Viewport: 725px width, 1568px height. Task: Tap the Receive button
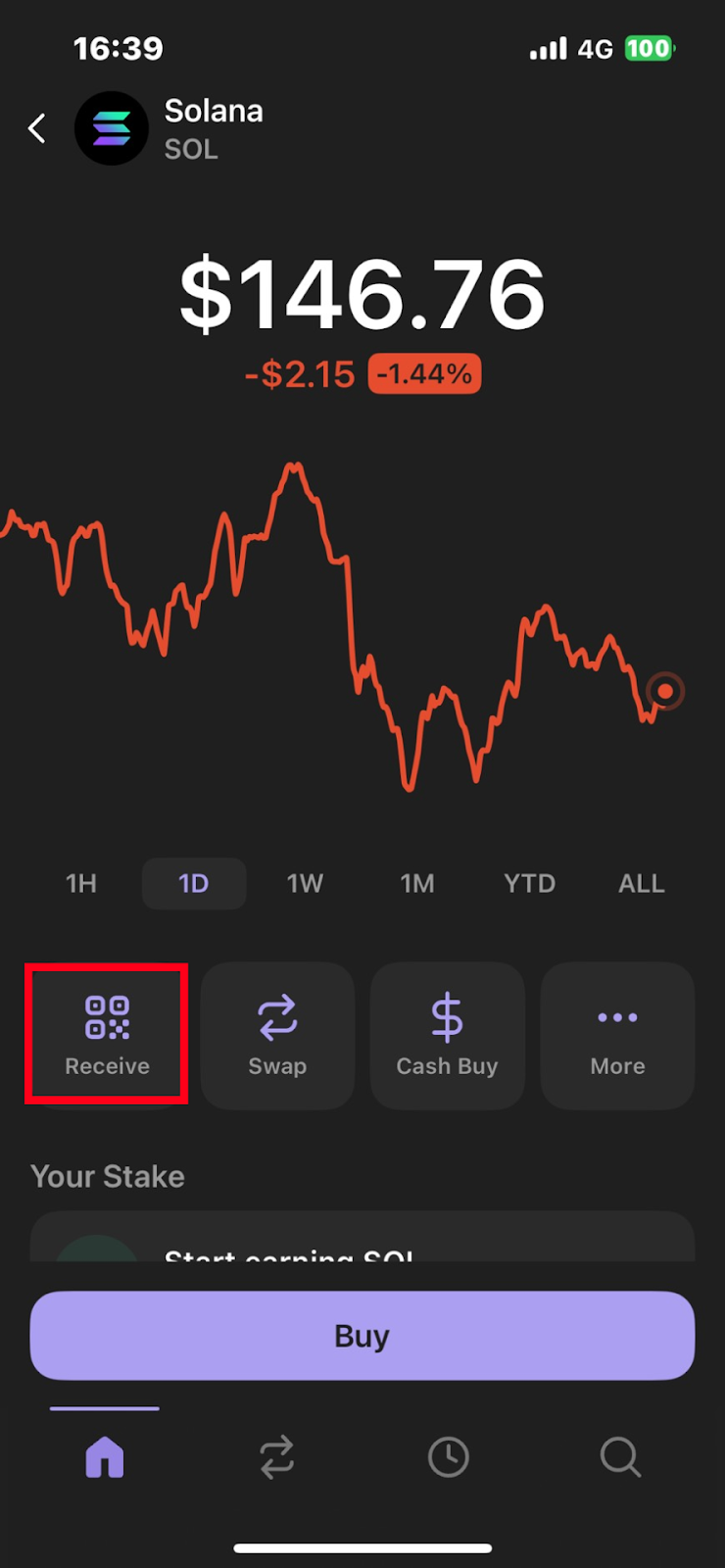coord(107,1035)
